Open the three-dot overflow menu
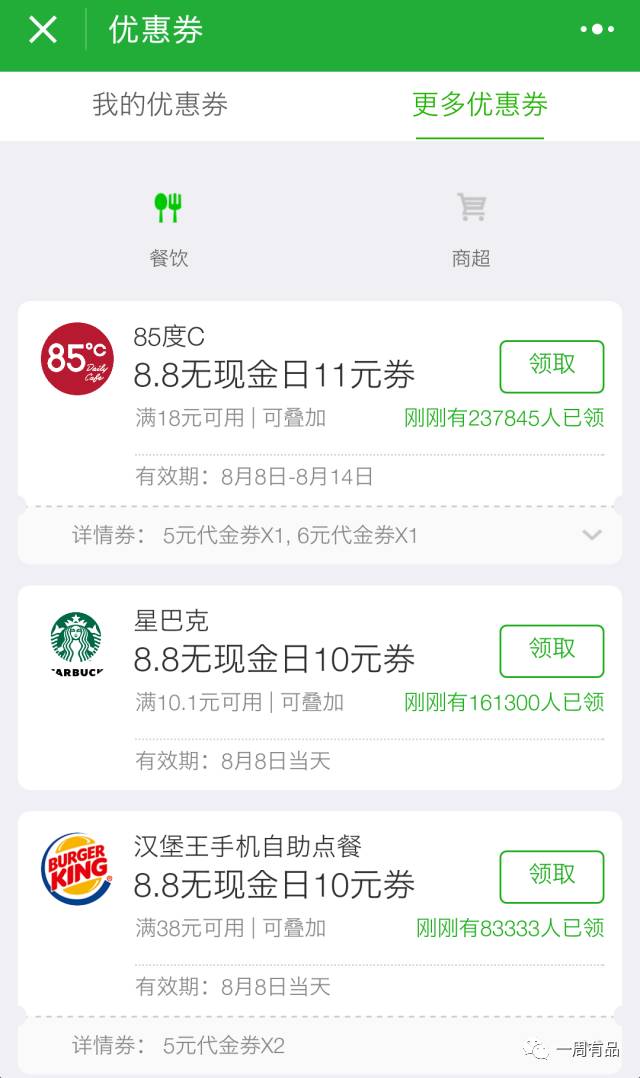The width and height of the screenshot is (640, 1078). [597, 29]
